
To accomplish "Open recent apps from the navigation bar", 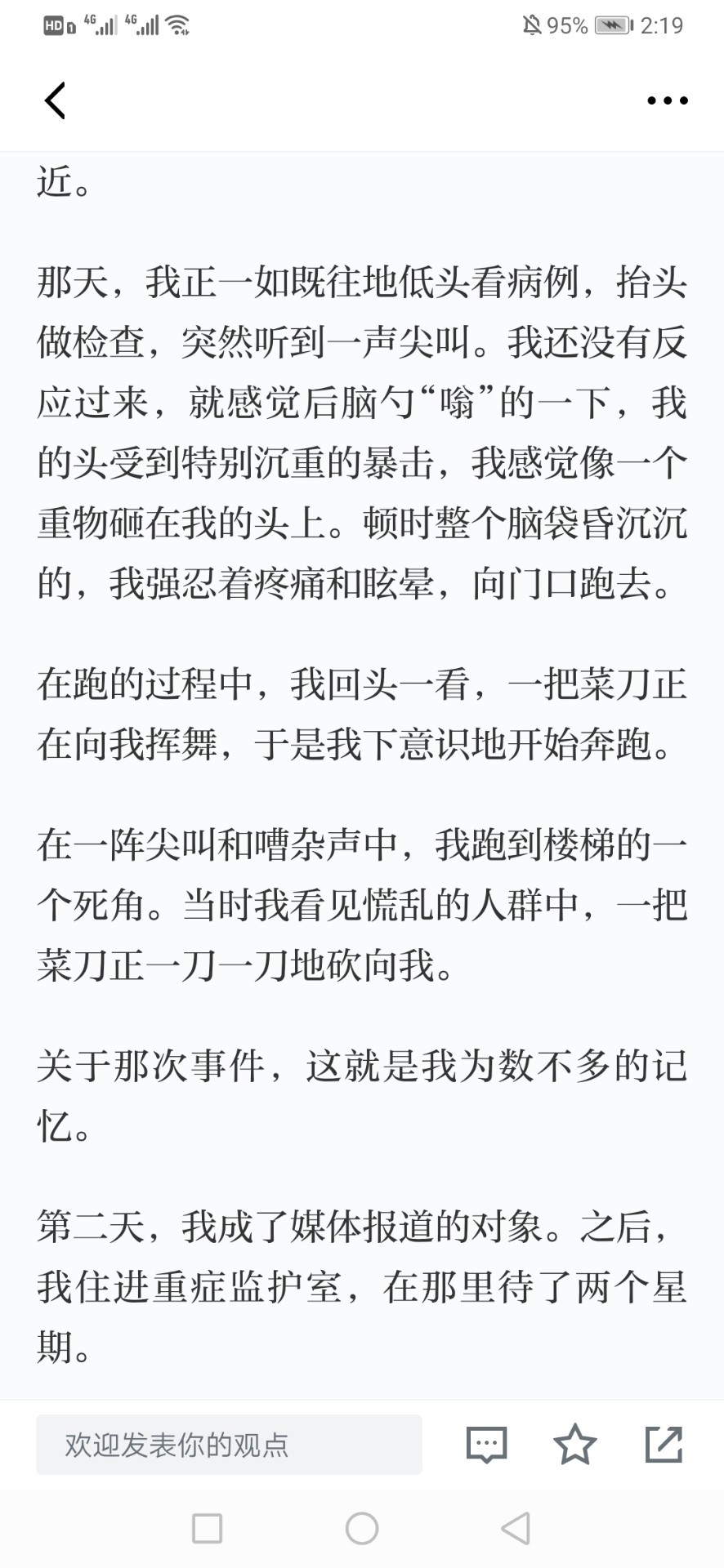I will tap(207, 1529).
